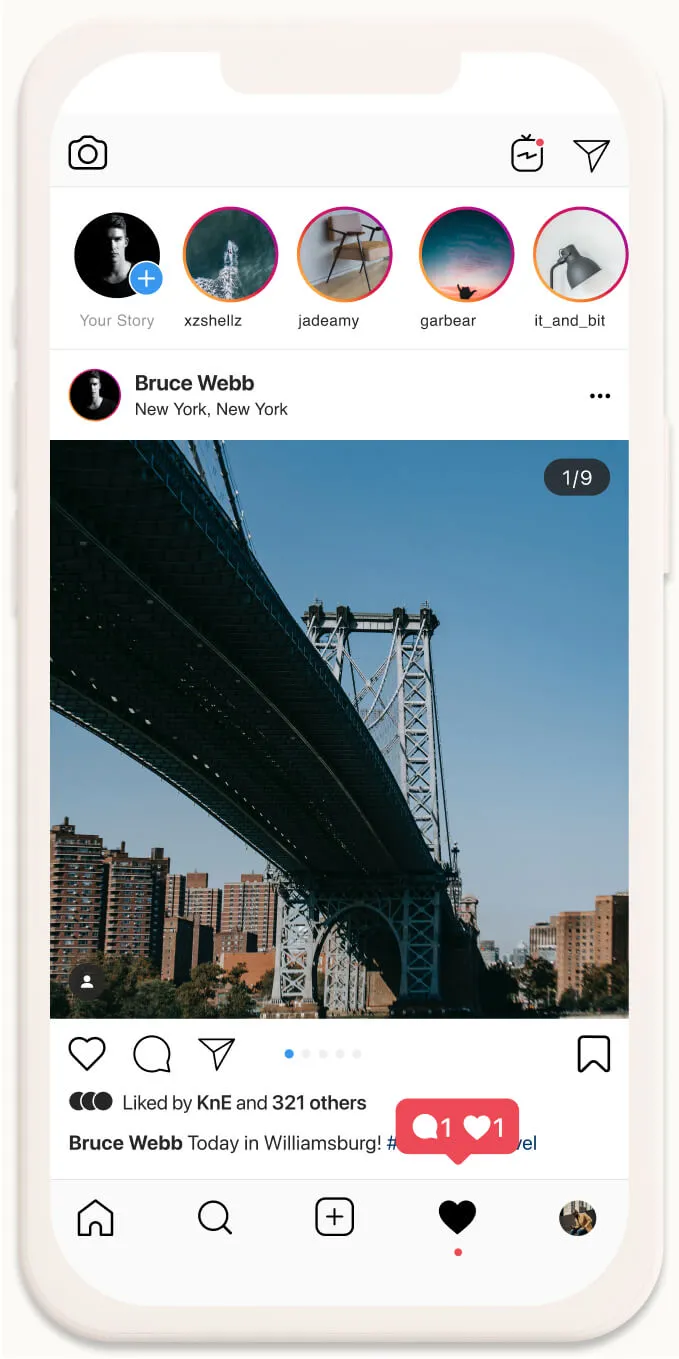Image resolution: width=679 pixels, height=1359 pixels.
Task: Watch garbear's story
Action: (466, 254)
